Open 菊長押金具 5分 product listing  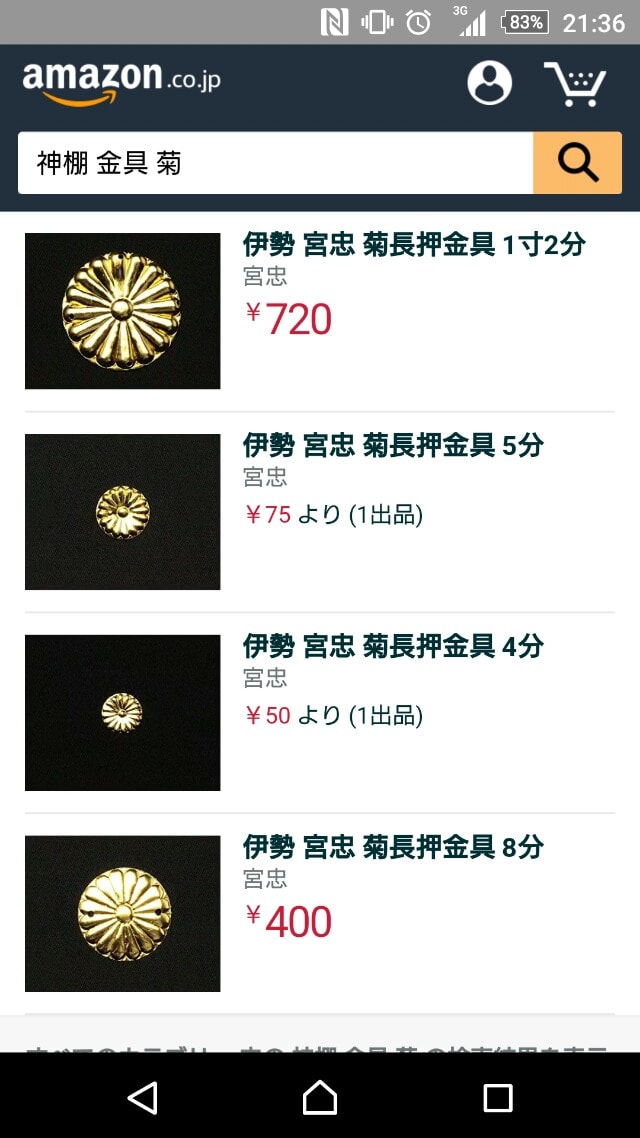(x=392, y=445)
